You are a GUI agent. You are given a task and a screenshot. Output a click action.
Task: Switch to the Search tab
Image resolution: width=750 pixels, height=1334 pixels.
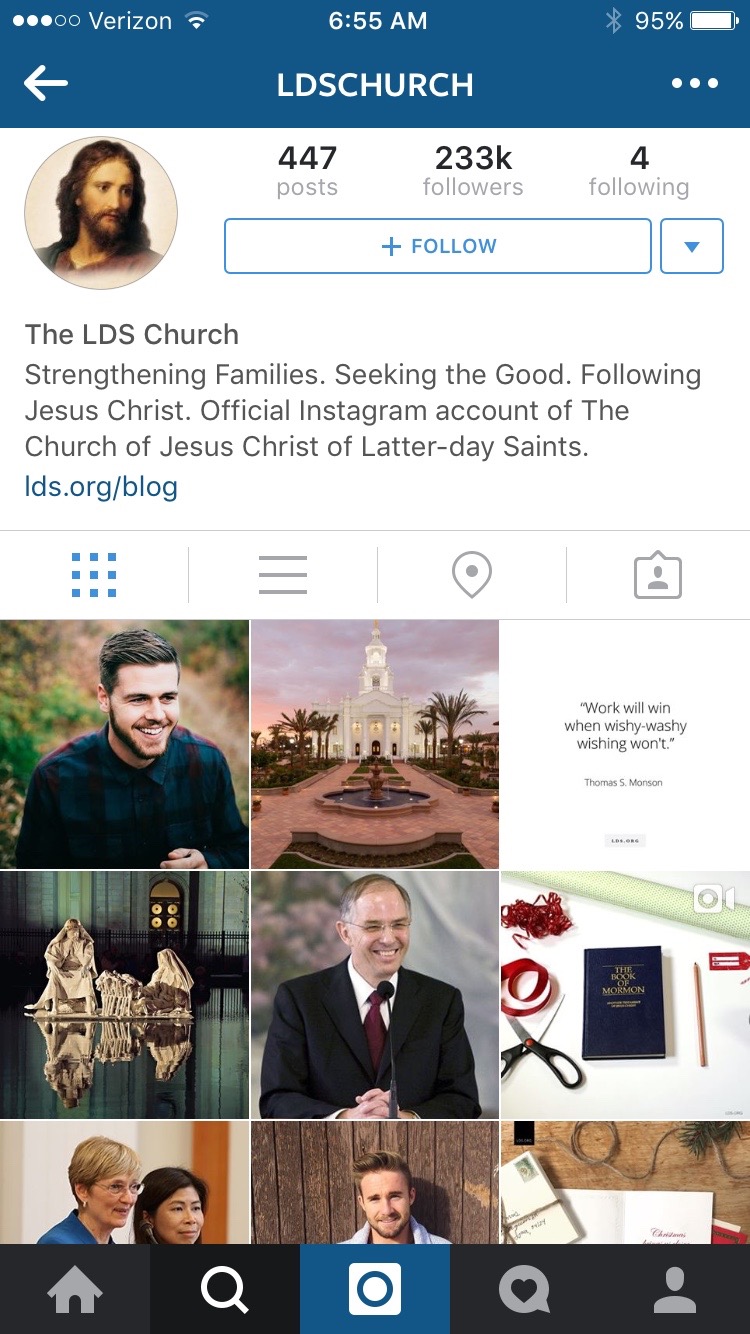(x=225, y=1290)
